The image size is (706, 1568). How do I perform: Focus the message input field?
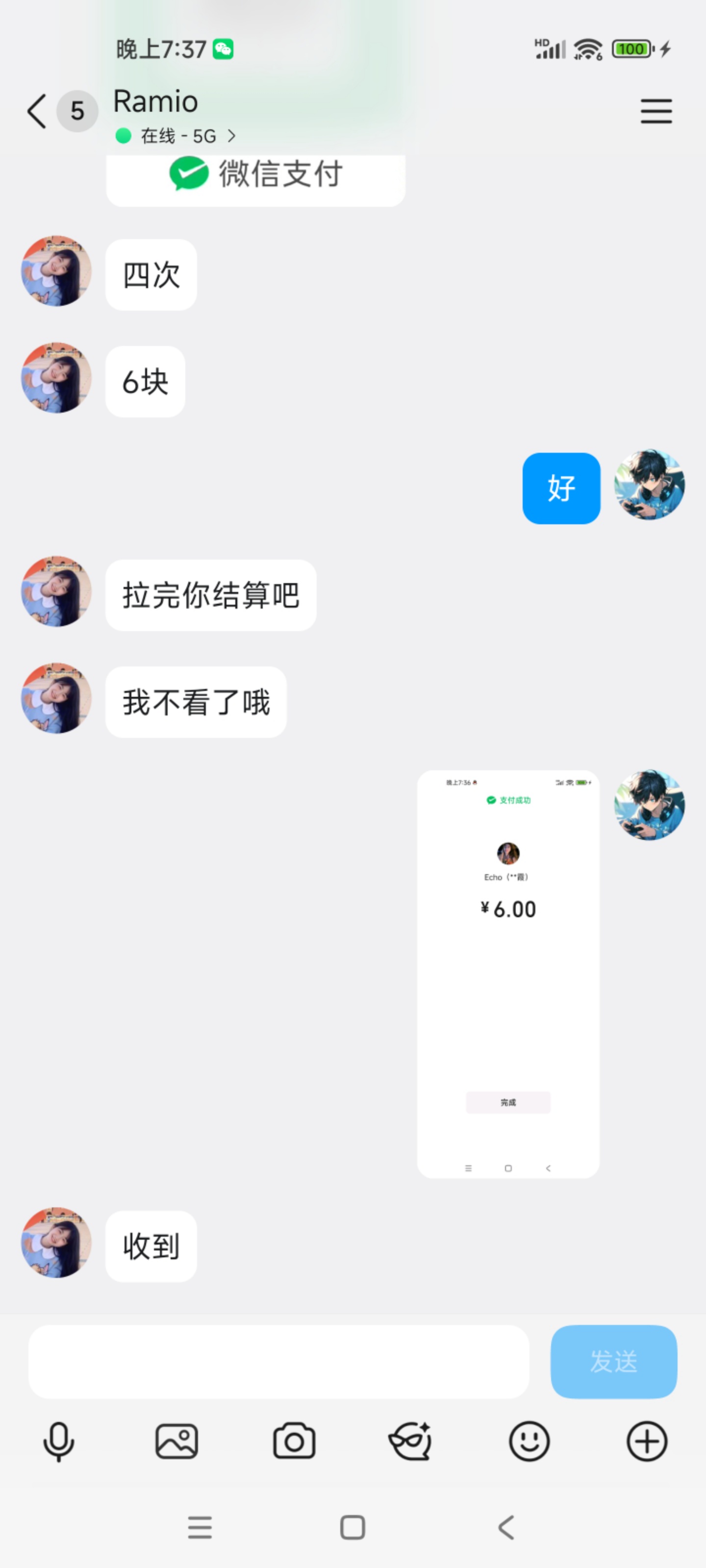point(278,1361)
